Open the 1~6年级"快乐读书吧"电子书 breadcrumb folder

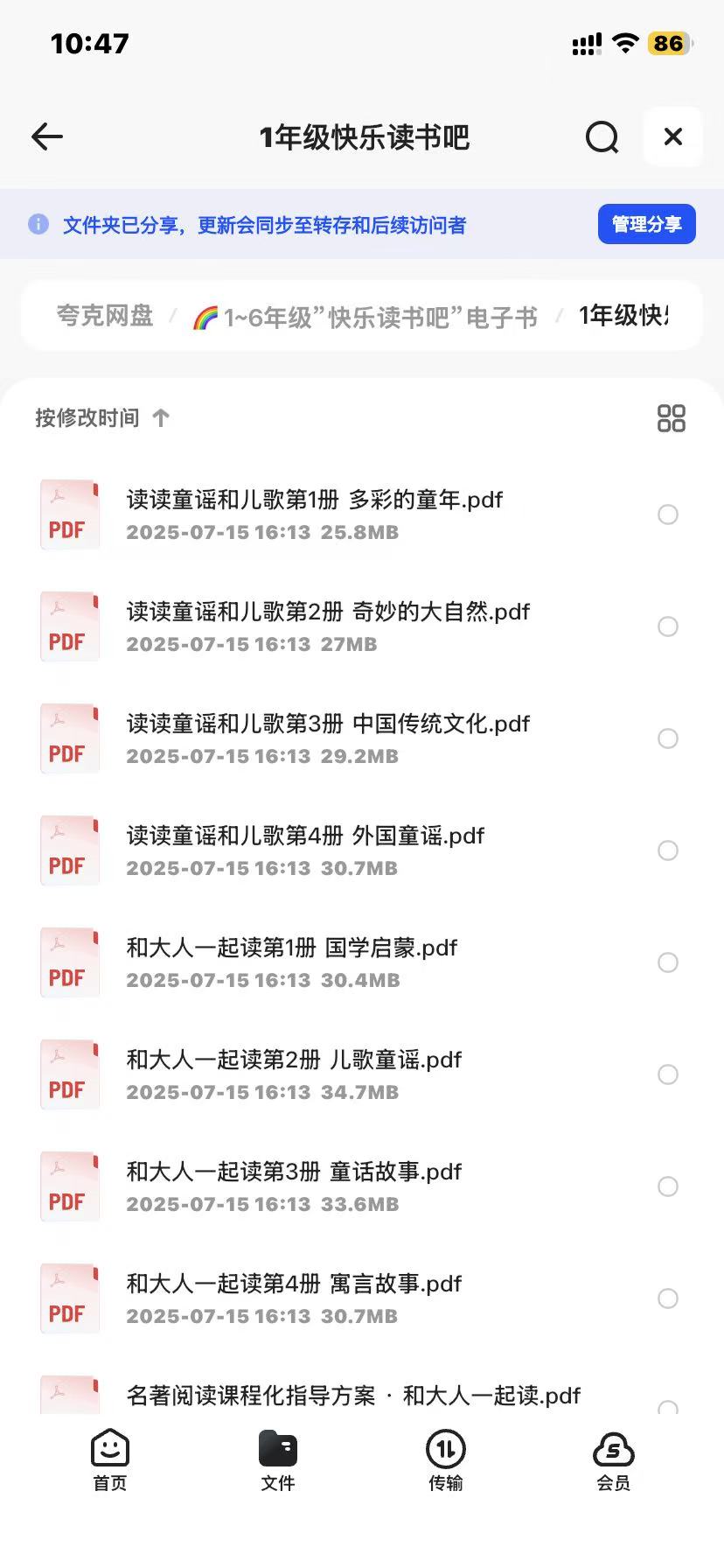click(365, 317)
